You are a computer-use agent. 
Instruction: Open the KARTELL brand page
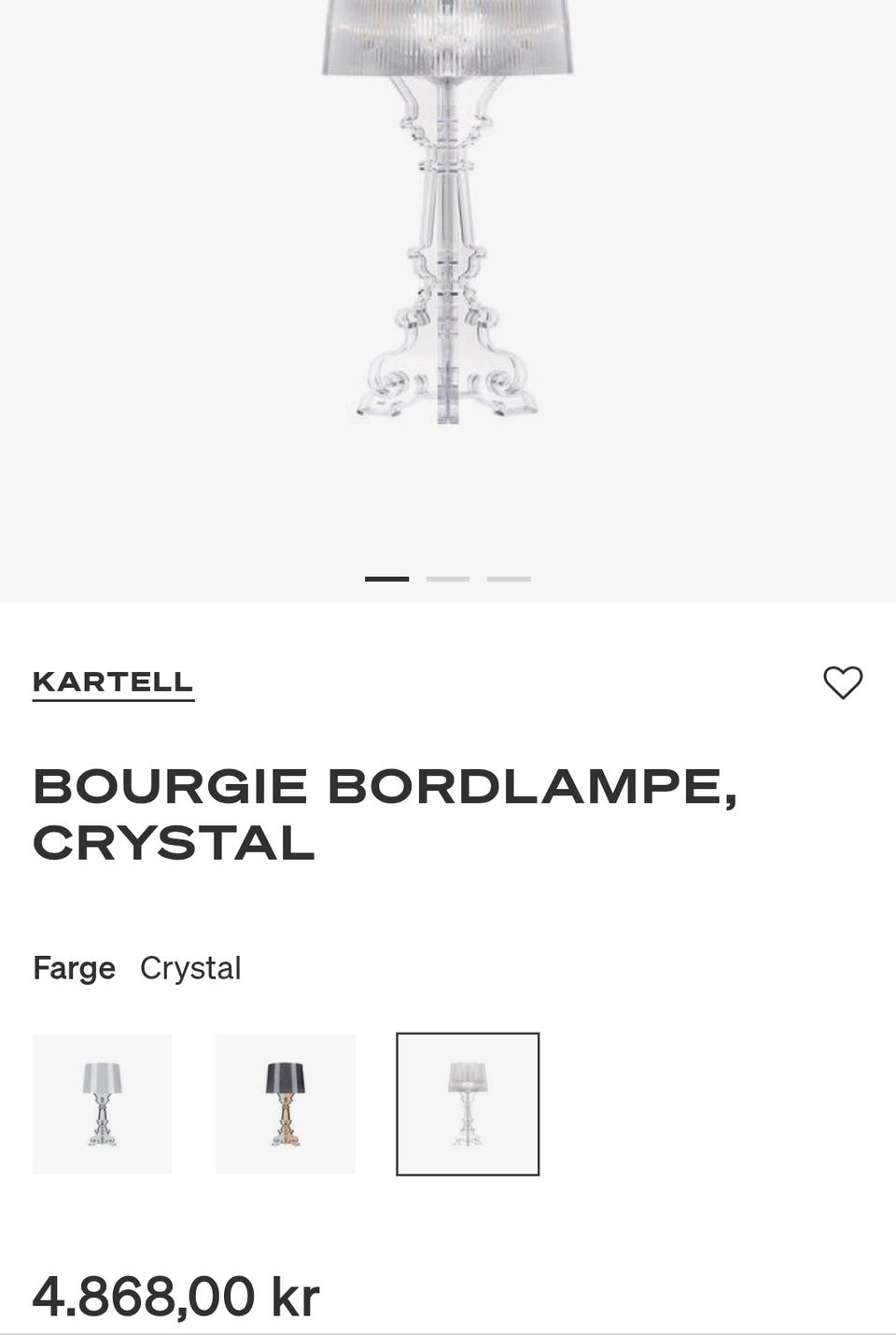tap(113, 682)
